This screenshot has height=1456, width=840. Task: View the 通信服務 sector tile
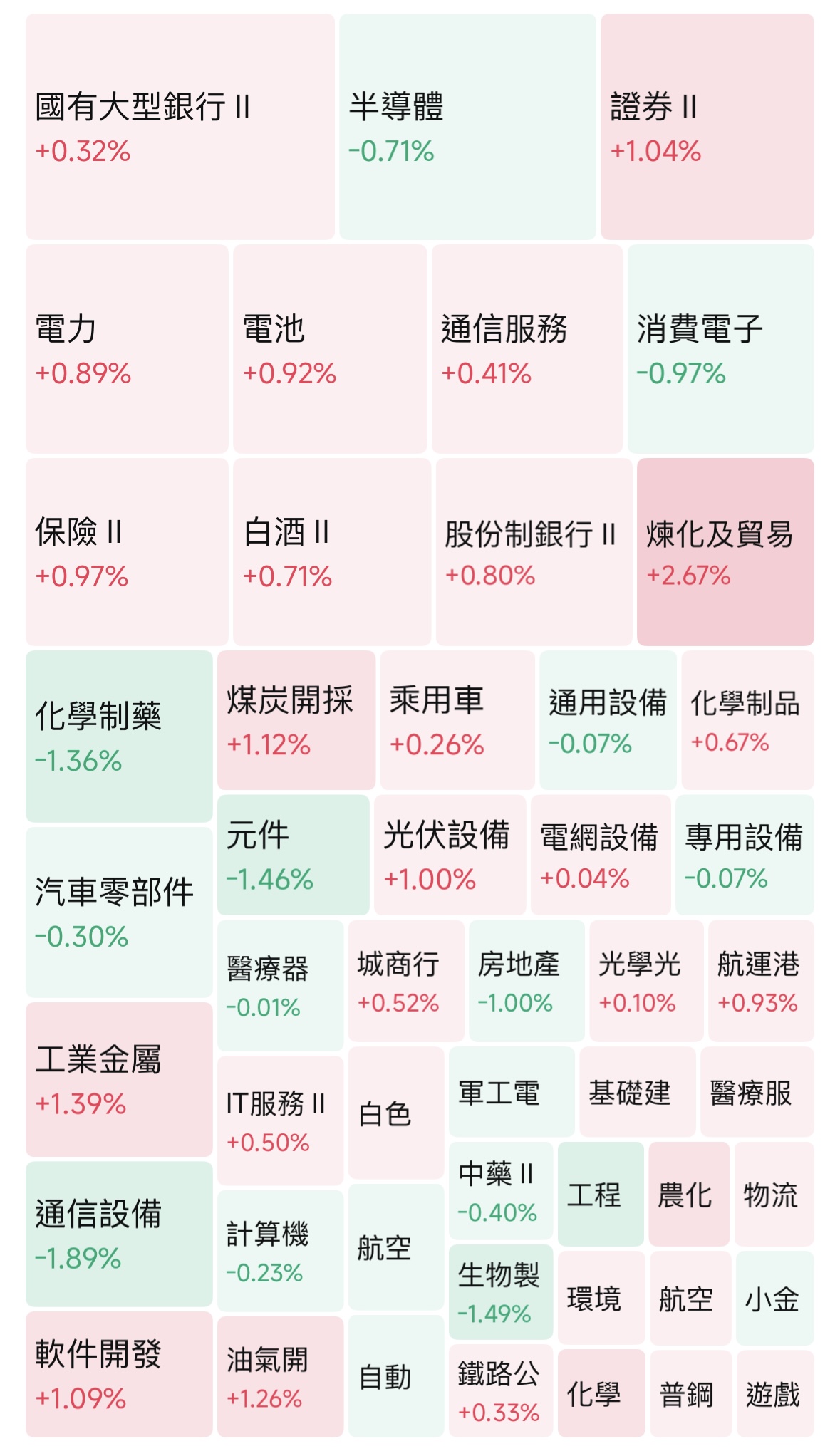pos(527,349)
